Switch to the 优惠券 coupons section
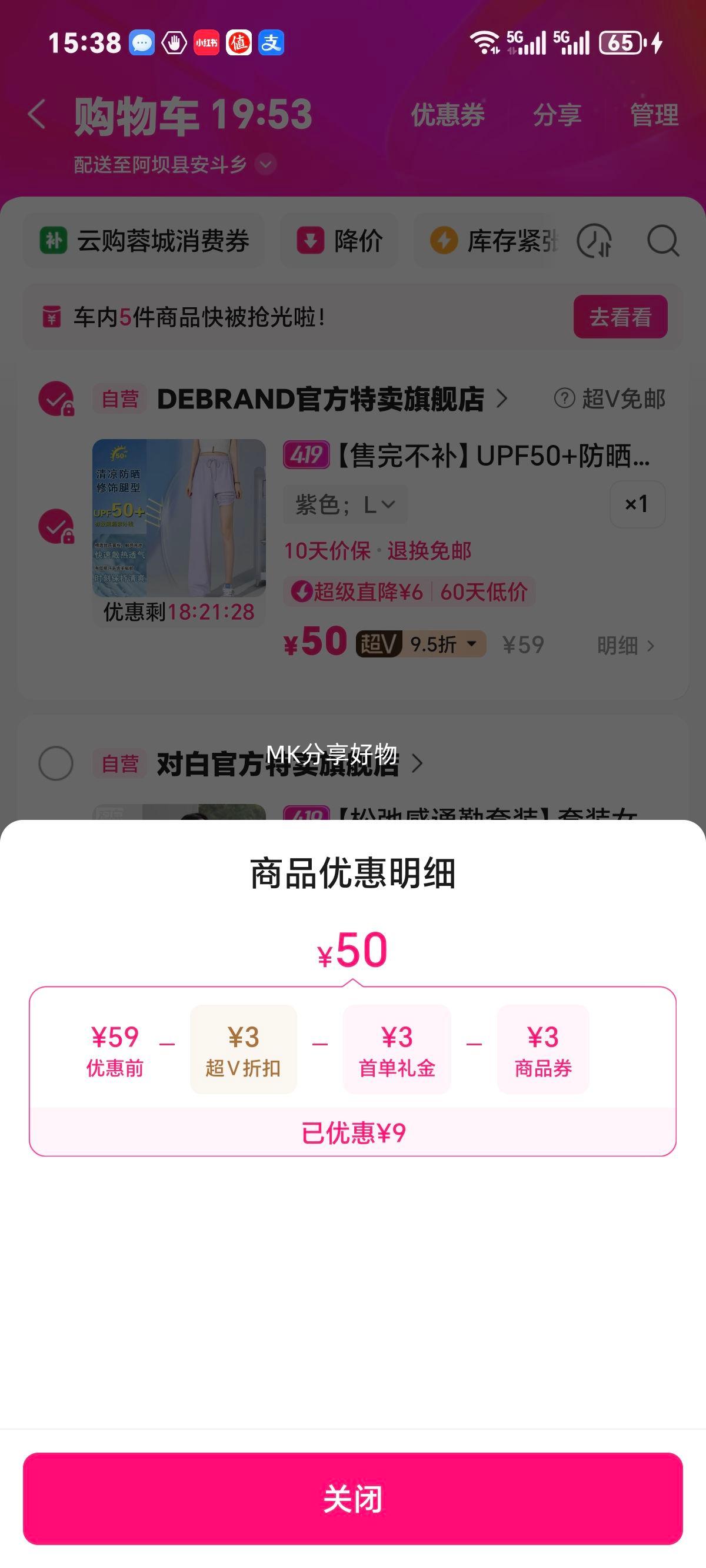Image resolution: width=706 pixels, height=1568 pixels. click(x=446, y=117)
